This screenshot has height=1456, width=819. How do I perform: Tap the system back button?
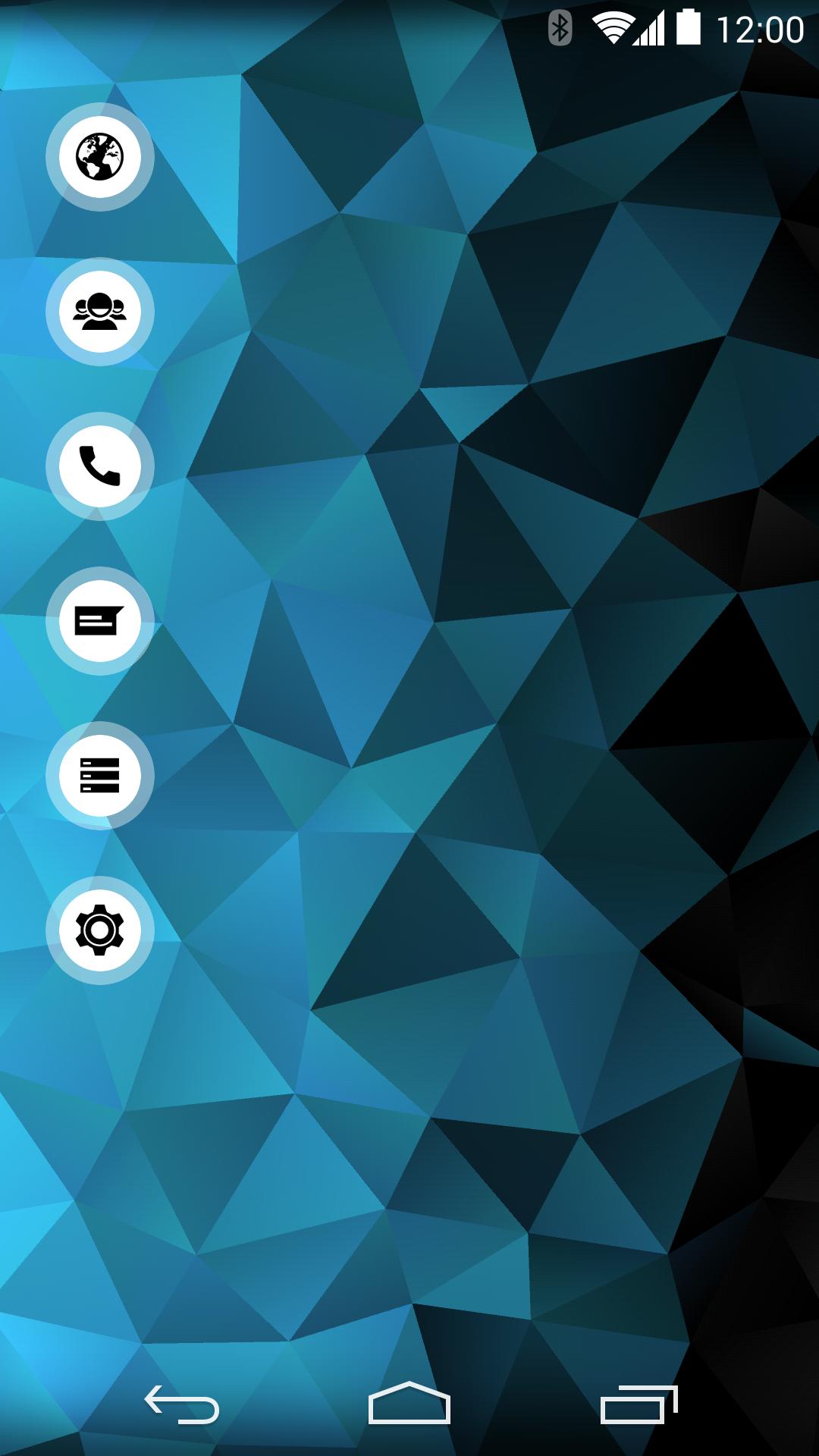tap(182, 1404)
